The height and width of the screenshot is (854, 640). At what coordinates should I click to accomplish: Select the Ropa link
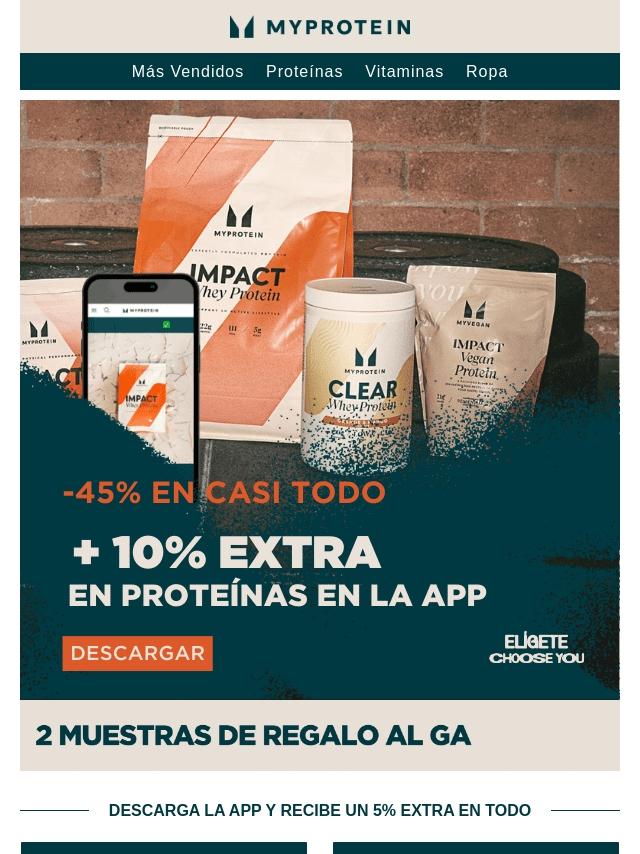point(486,72)
